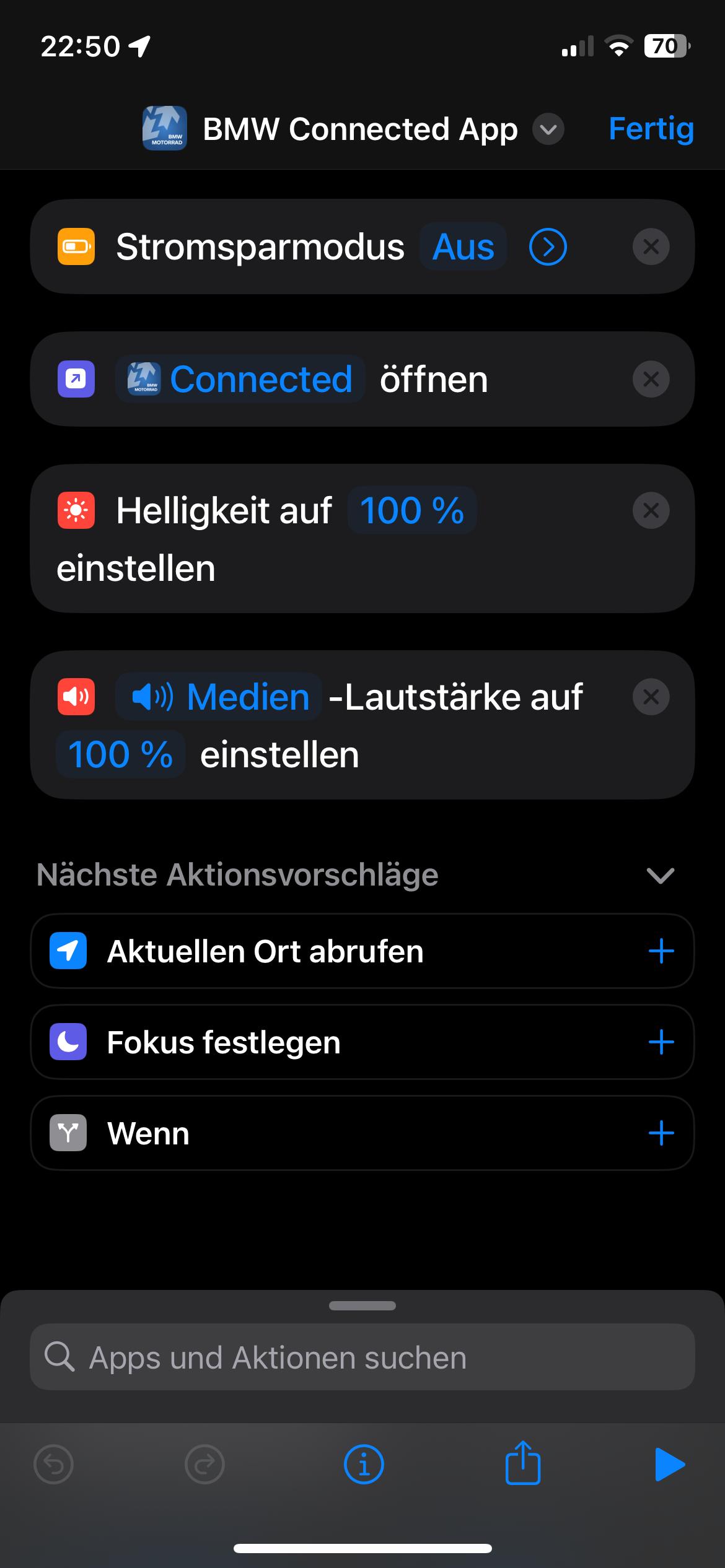725x1568 pixels.
Task: Edit the Lautstärke 100 % value
Action: coord(121,754)
